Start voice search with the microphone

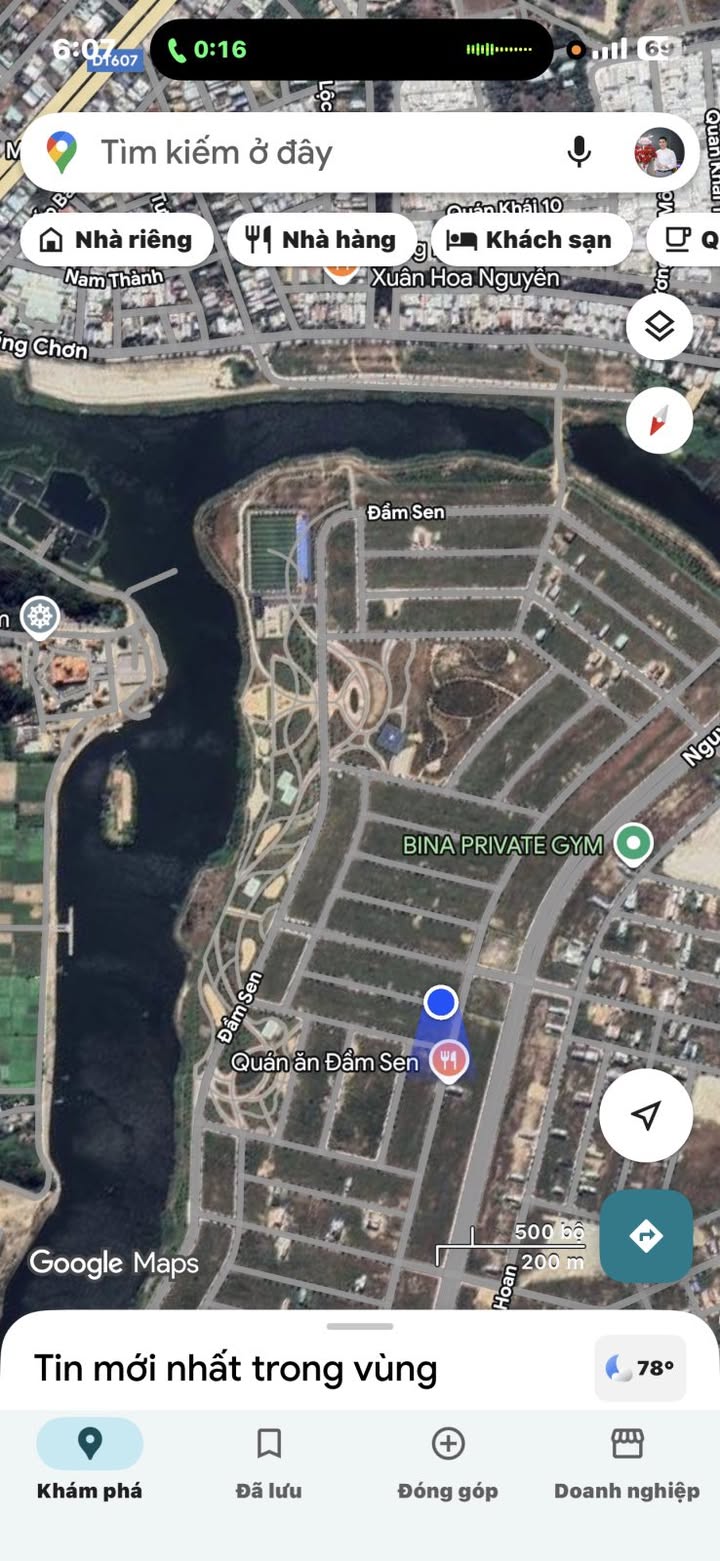(578, 153)
